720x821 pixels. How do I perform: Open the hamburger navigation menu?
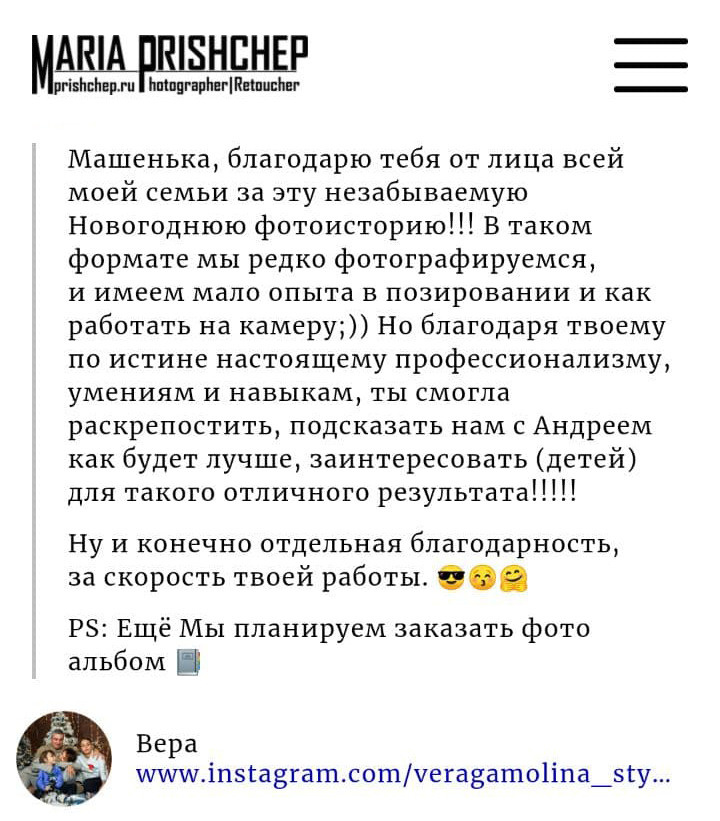click(650, 65)
